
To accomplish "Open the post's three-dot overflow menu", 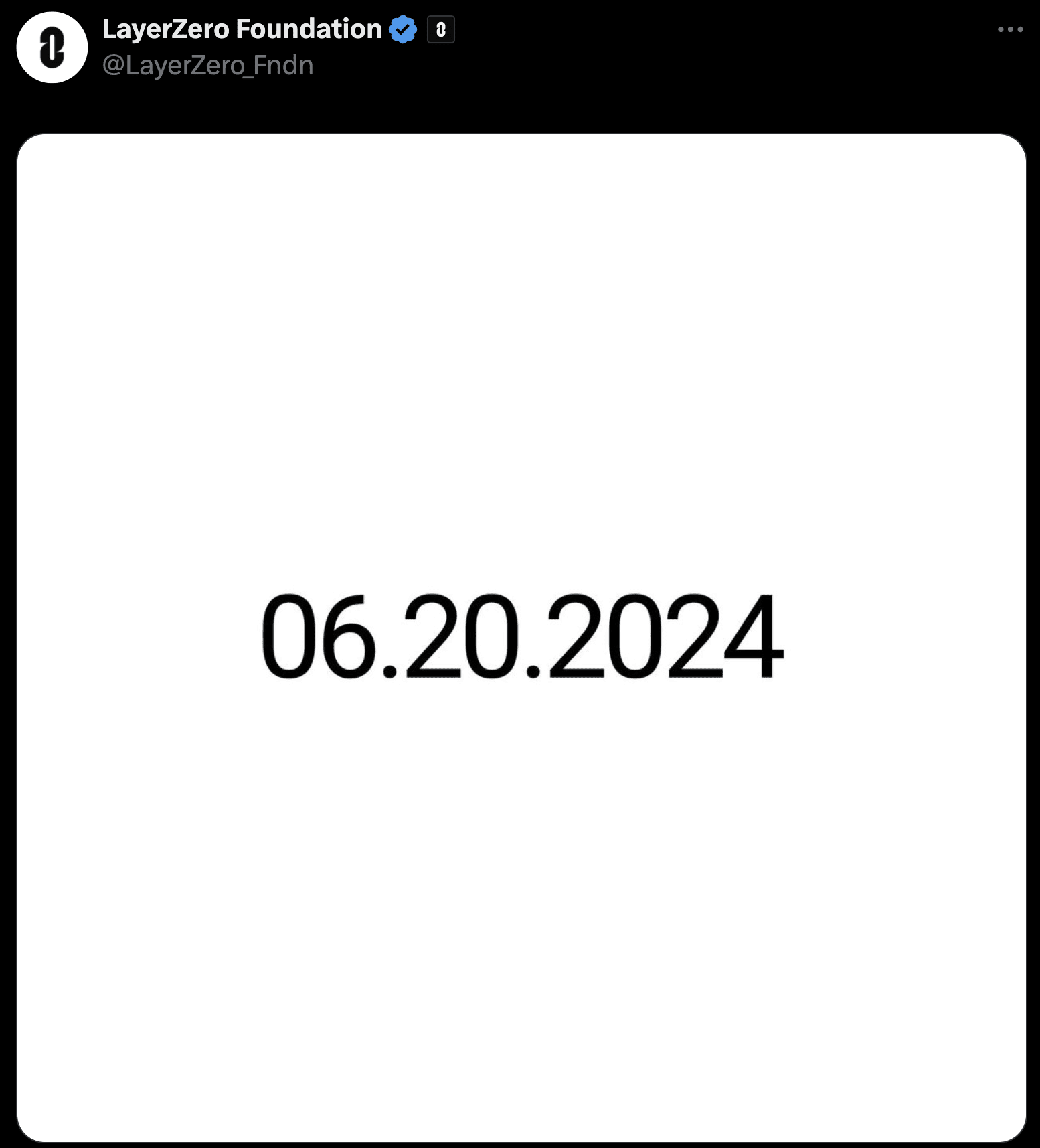I will pyautogui.click(x=1010, y=29).
